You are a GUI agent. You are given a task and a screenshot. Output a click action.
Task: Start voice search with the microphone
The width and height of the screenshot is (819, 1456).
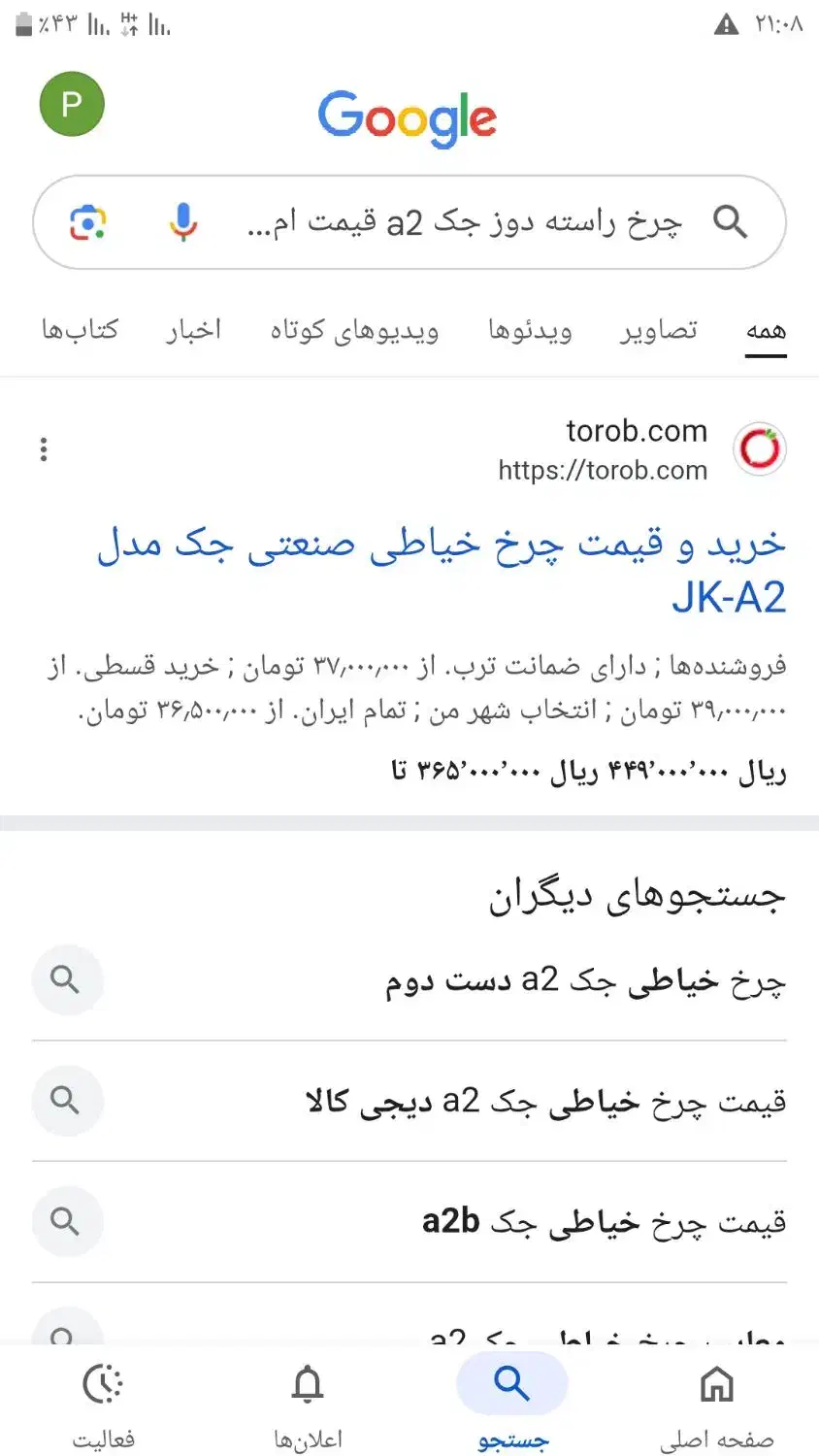pos(182,222)
